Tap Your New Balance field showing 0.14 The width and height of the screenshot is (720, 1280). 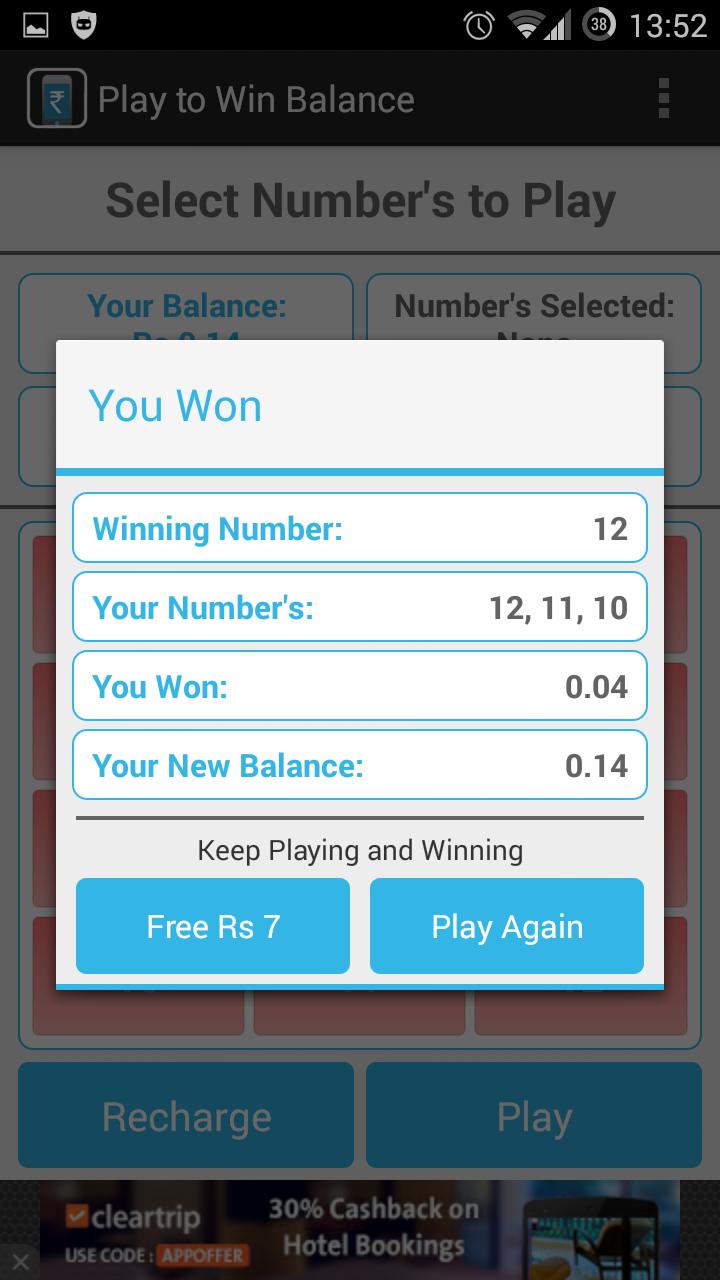[x=360, y=765]
